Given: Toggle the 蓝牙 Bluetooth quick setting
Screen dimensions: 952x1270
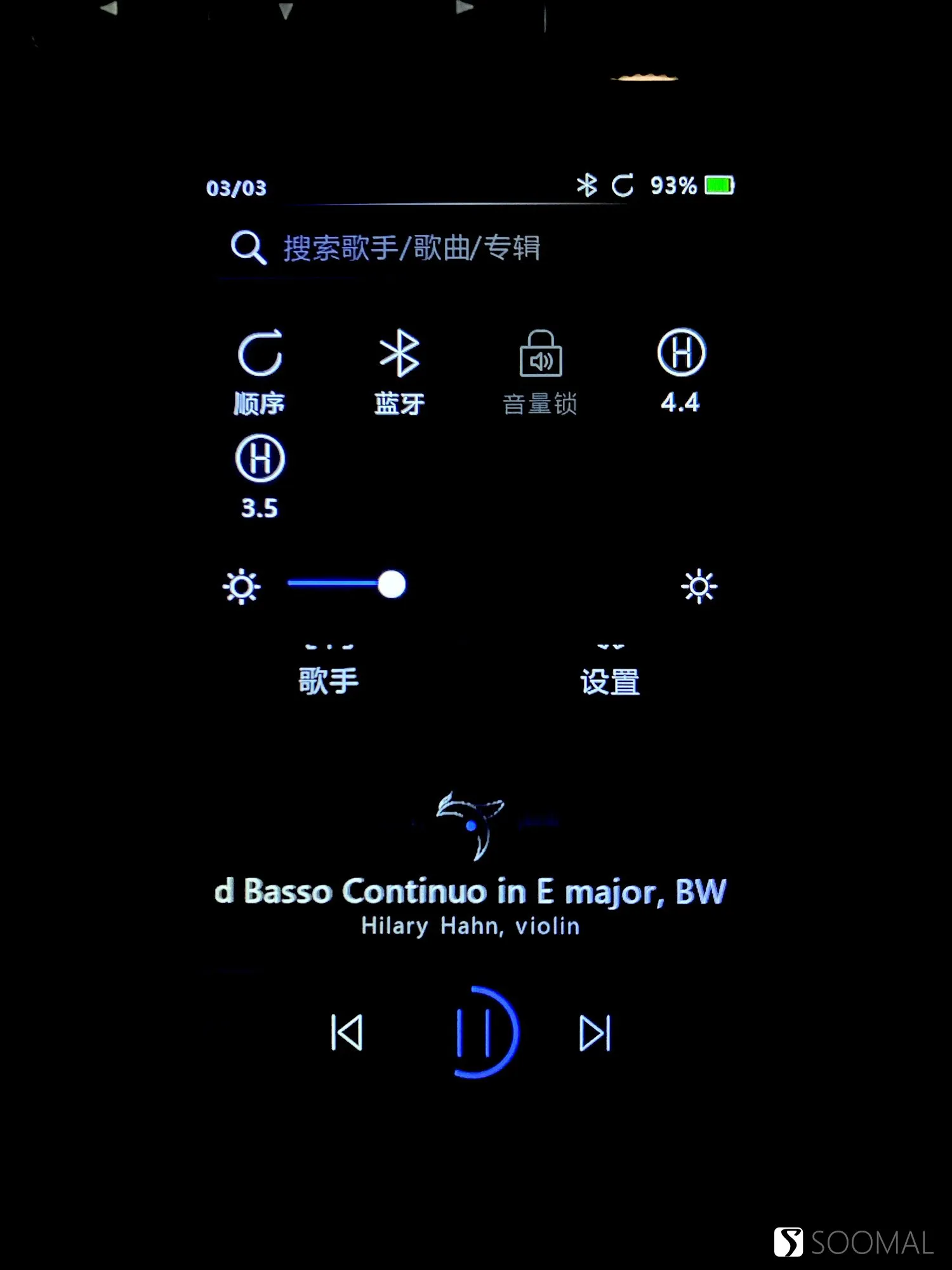Looking at the screenshot, I should pyautogui.click(x=399, y=370).
